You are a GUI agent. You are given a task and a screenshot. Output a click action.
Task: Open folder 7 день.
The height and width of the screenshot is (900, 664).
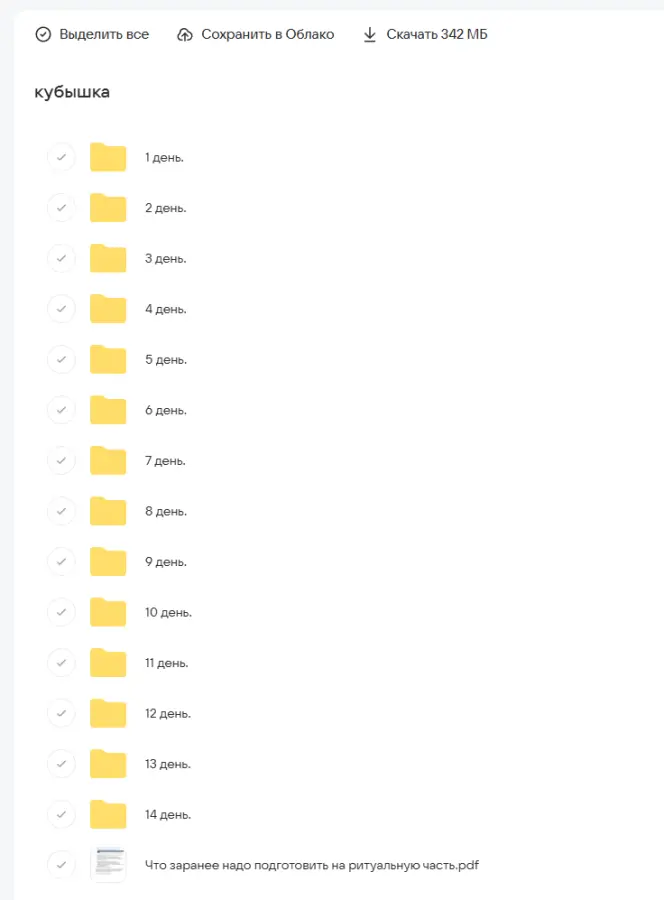[165, 461]
